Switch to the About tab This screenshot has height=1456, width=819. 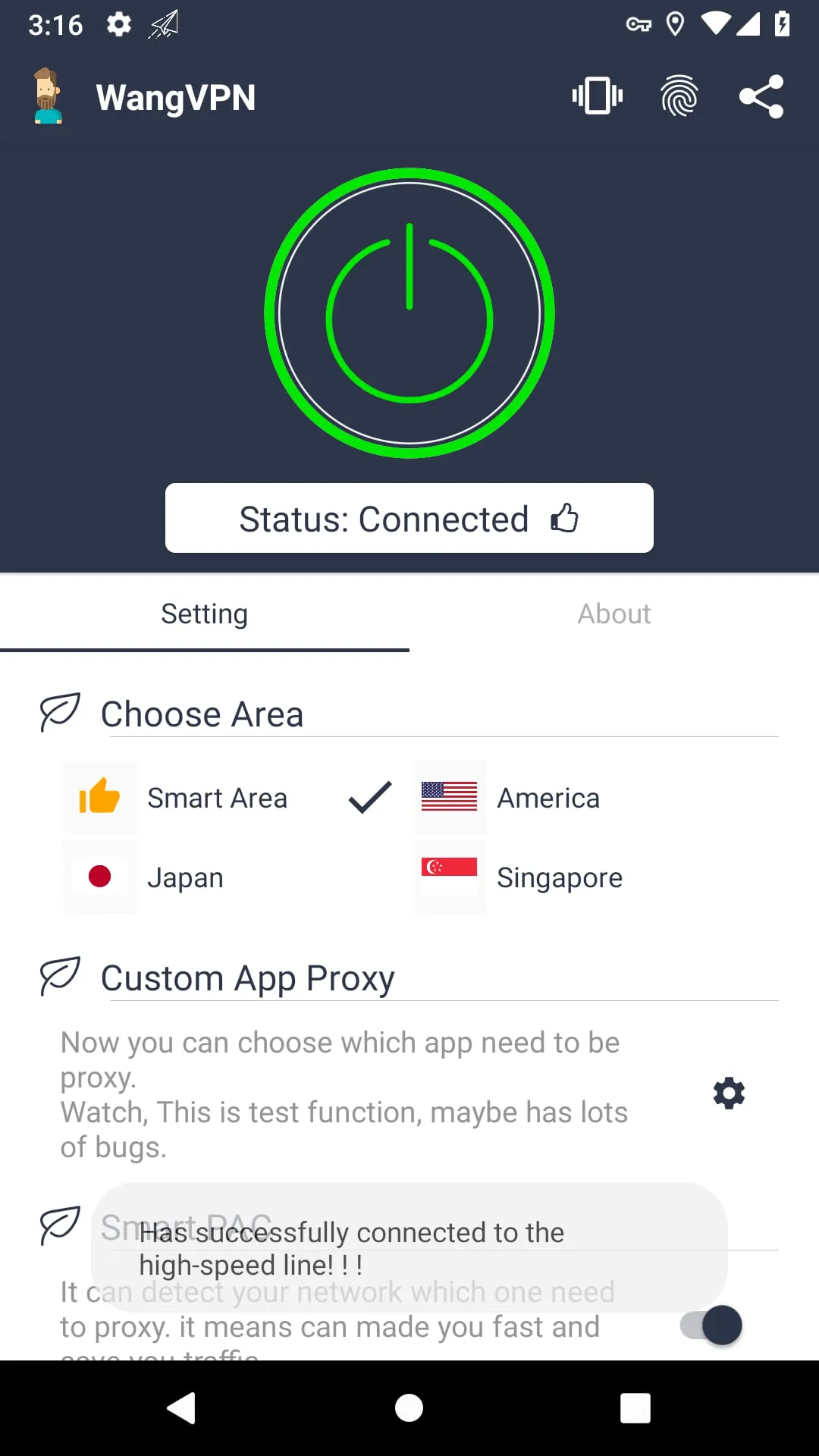click(614, 613)
